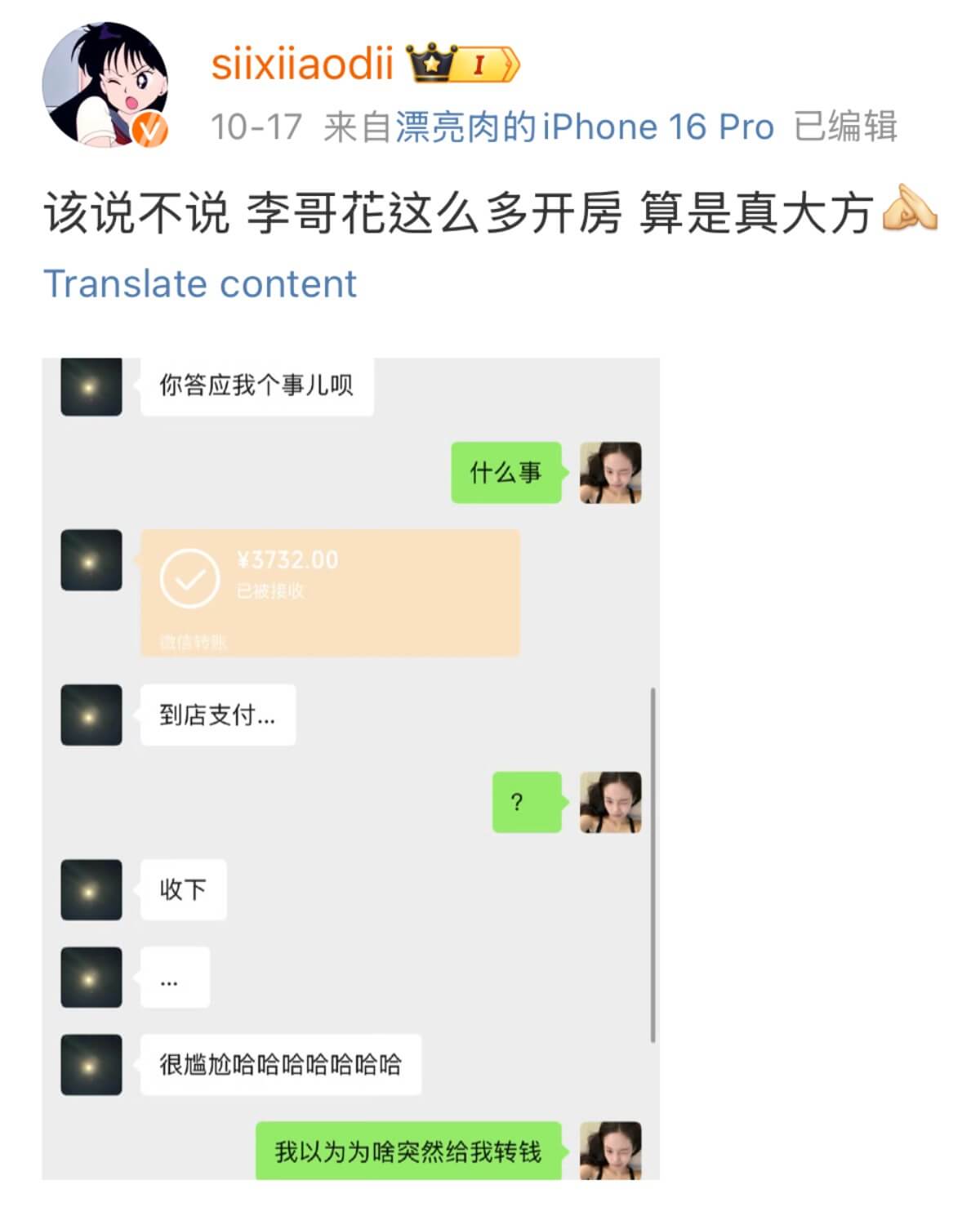Tap the 漂亮肉的iPhone 16 Pro source link
Image resolution: width=980 pixels, height=1216 pixels.
[584, 127]
